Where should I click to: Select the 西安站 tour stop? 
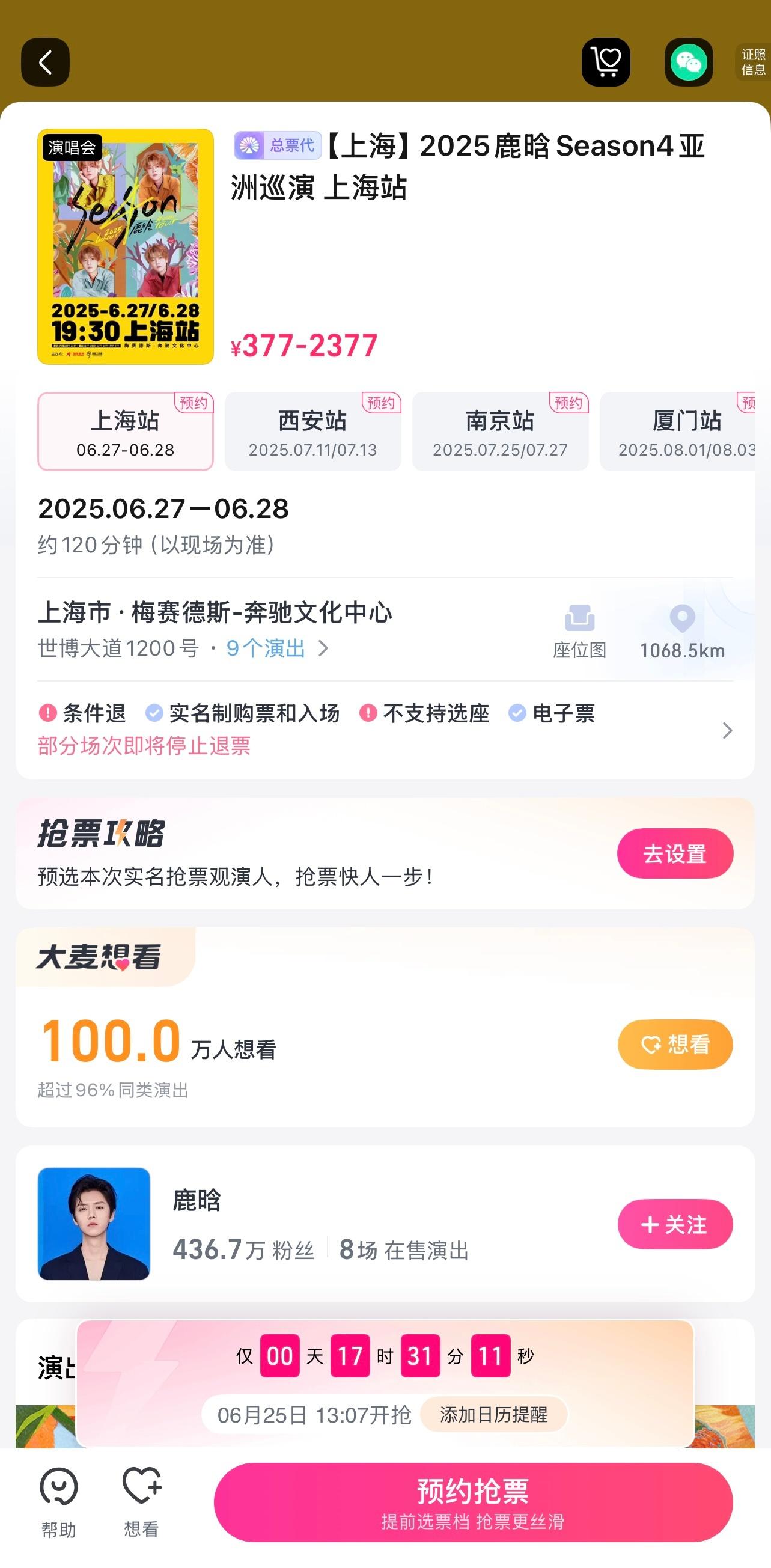(x=312, y=431)
